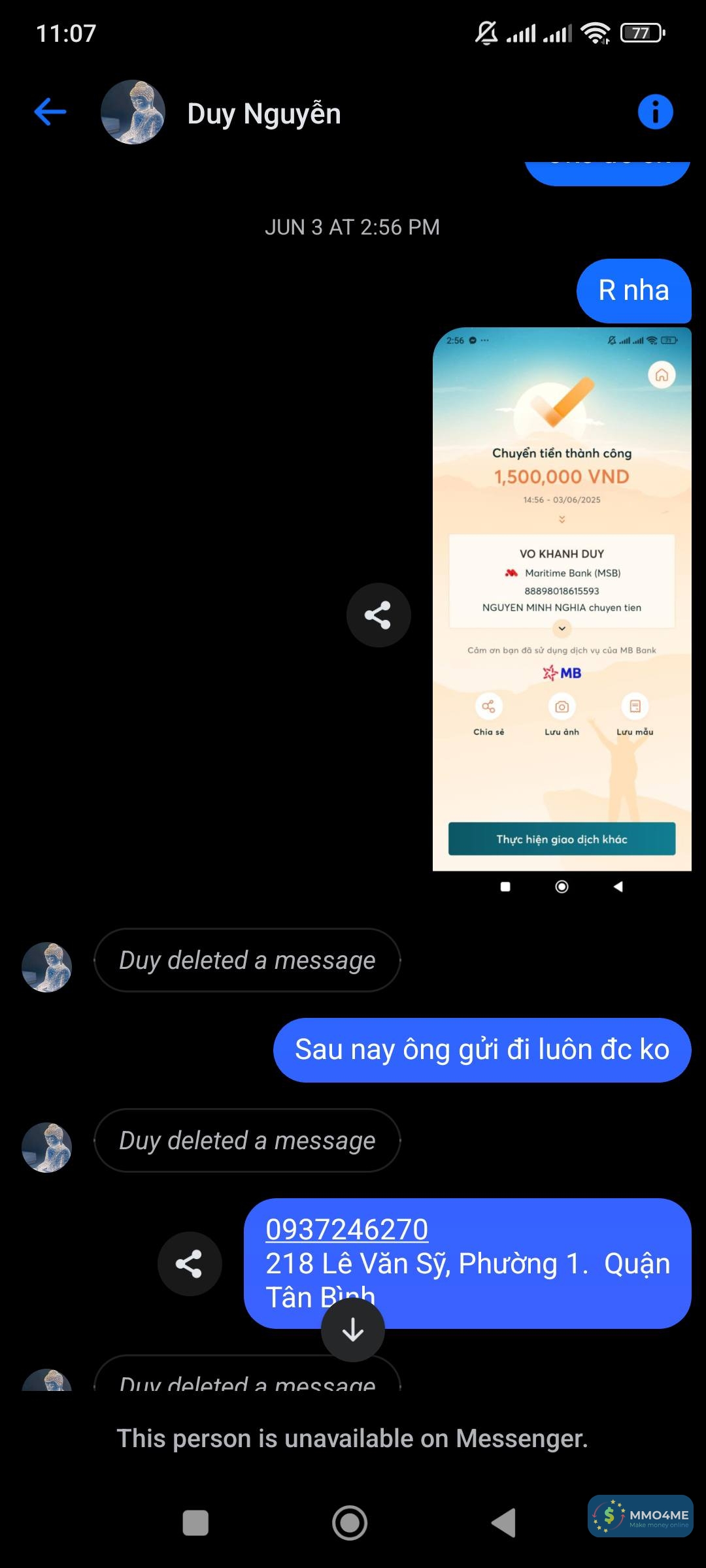Tap the system back button
The width and height of the screenshot is (706, 1568).
[x=504, y=1523]
